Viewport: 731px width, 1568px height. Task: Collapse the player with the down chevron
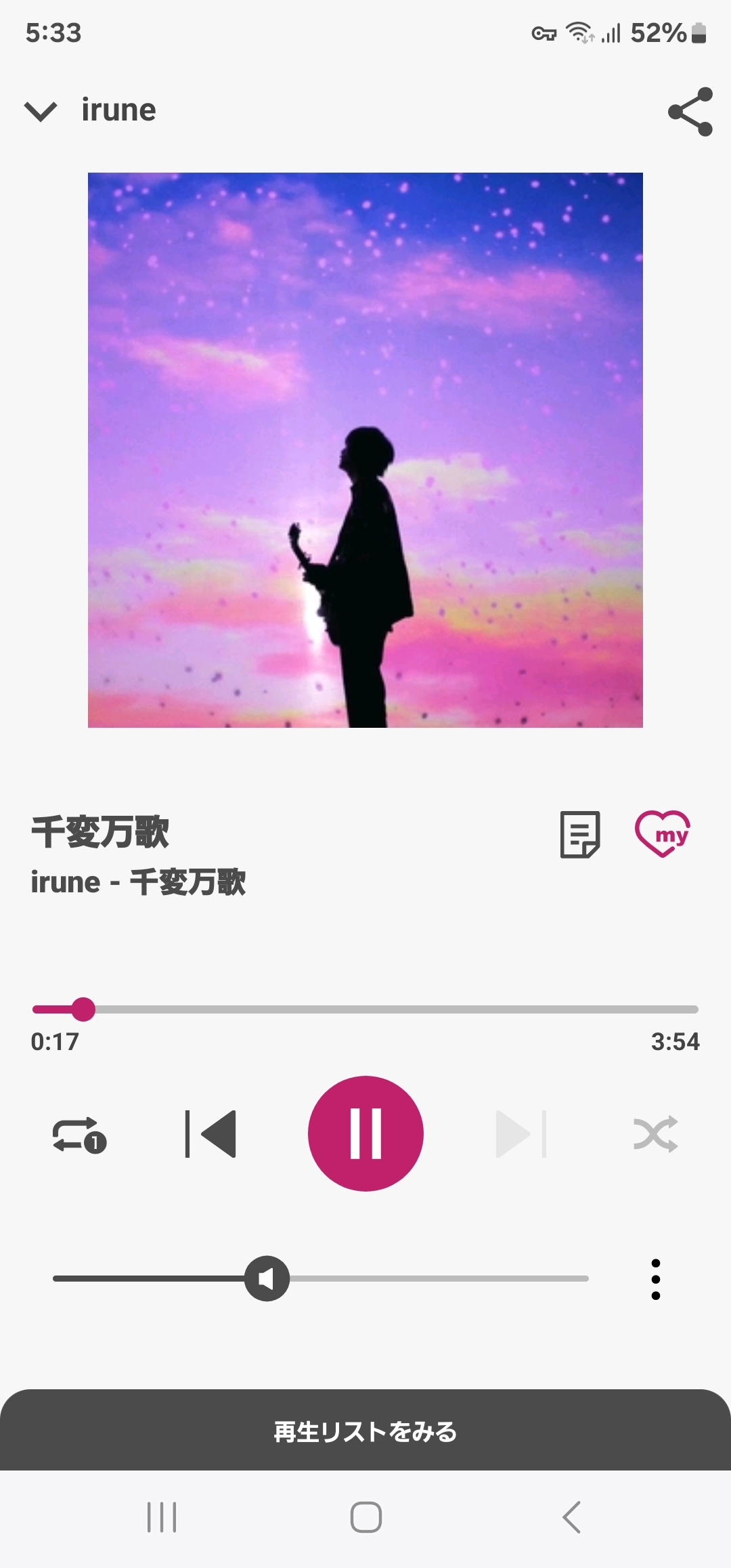tap(41, 111)
